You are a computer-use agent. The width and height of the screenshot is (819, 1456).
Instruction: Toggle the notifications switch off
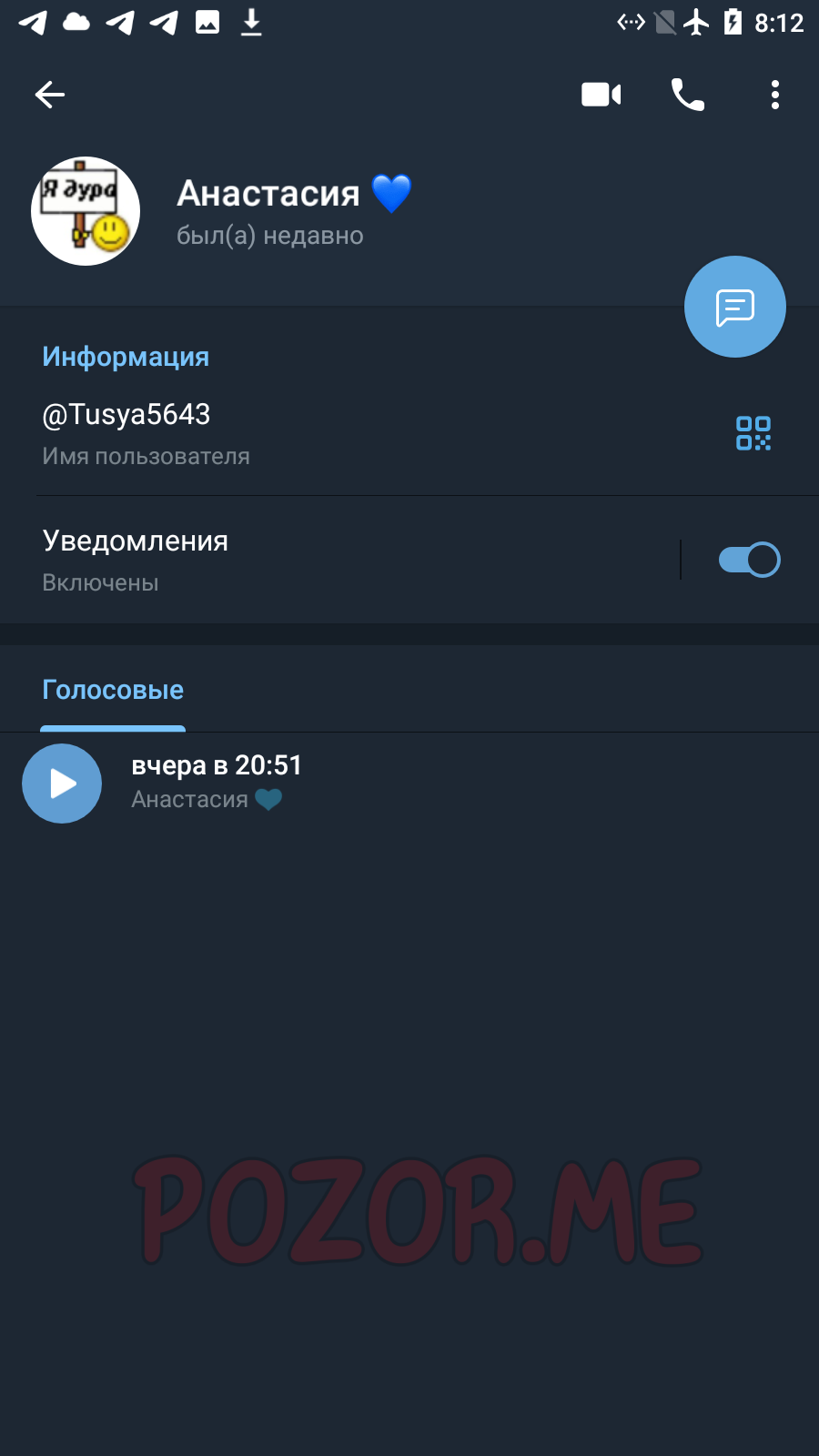750,560
